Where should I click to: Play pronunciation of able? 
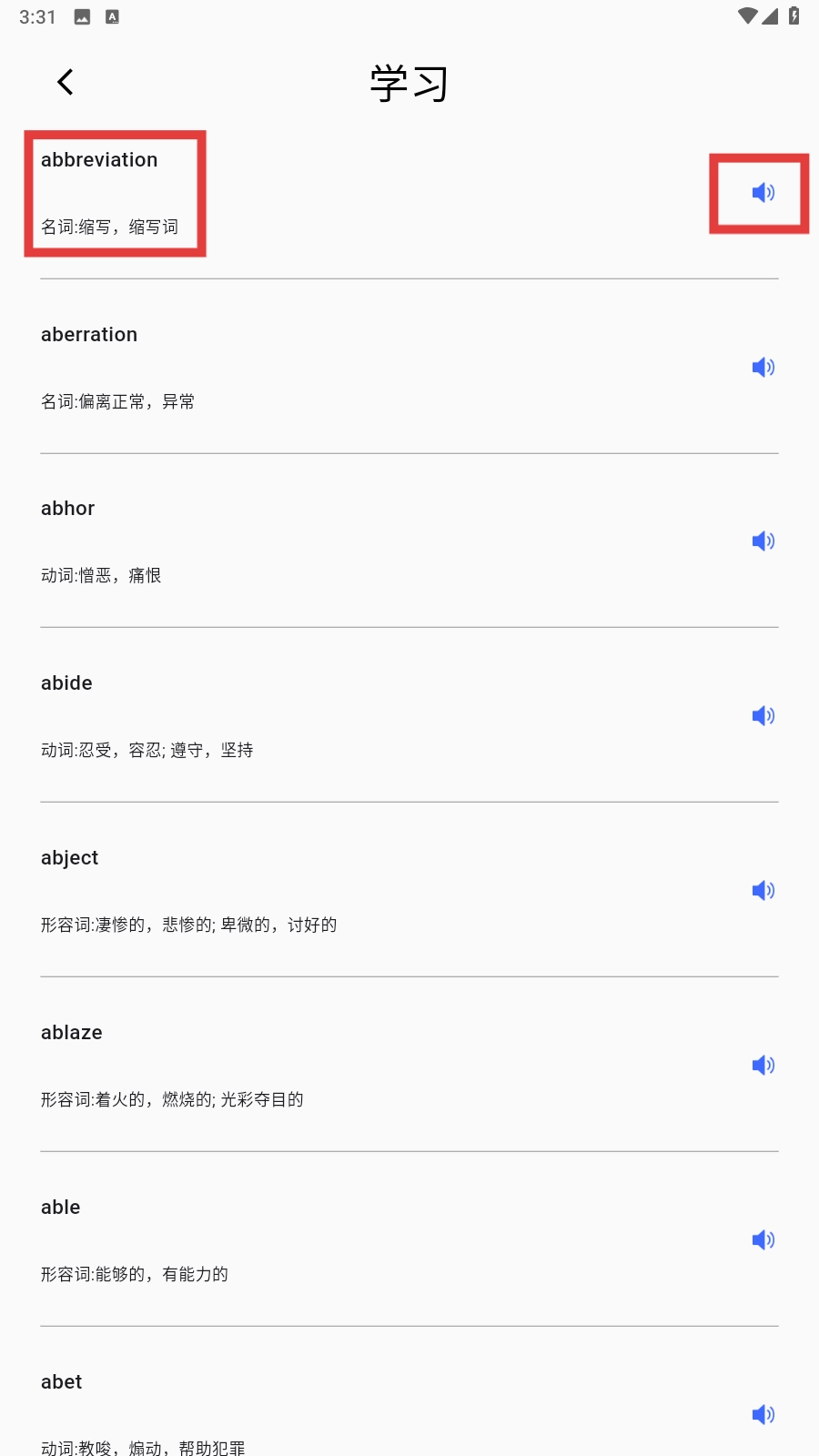coord(763,1239)
